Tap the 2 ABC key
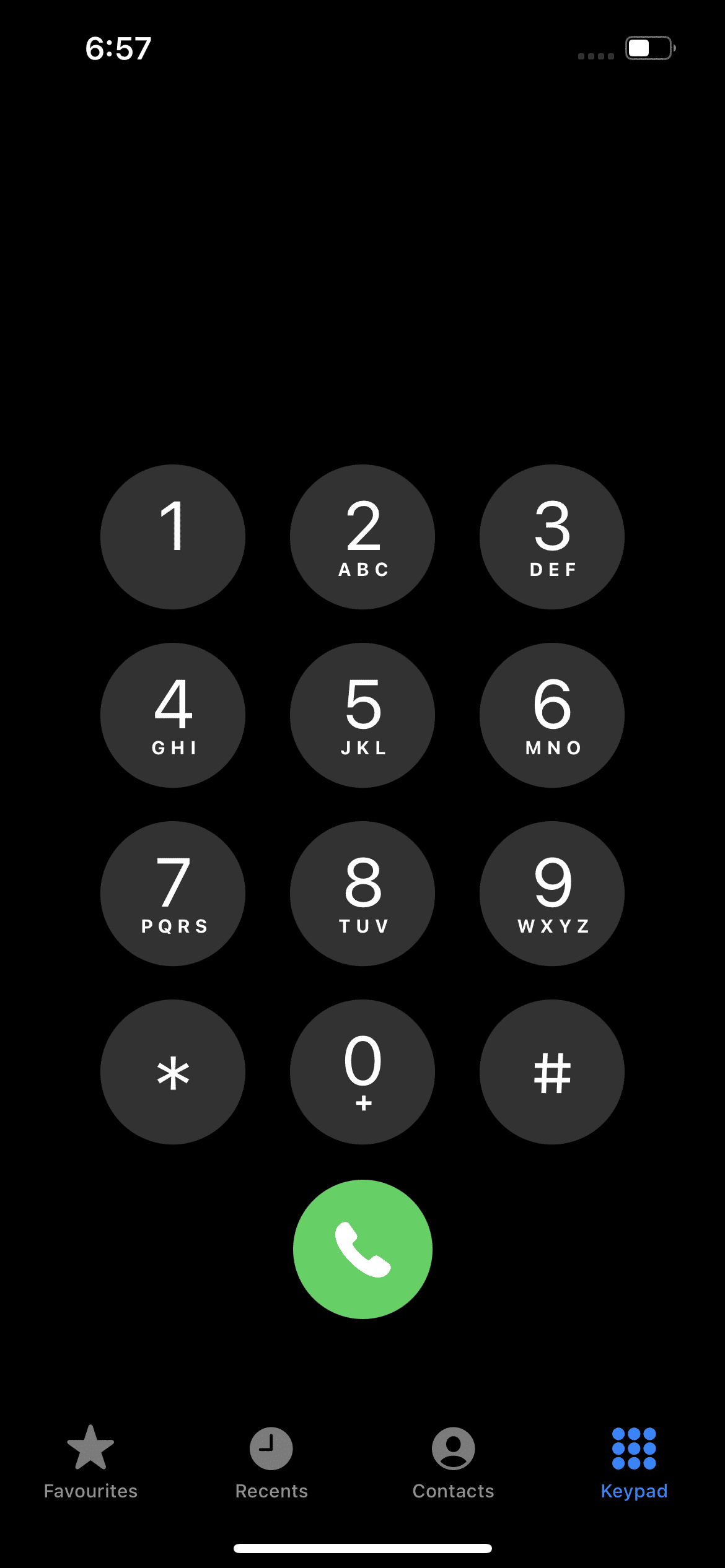This screenshot has width=725, height=1568. coord(362,537)
